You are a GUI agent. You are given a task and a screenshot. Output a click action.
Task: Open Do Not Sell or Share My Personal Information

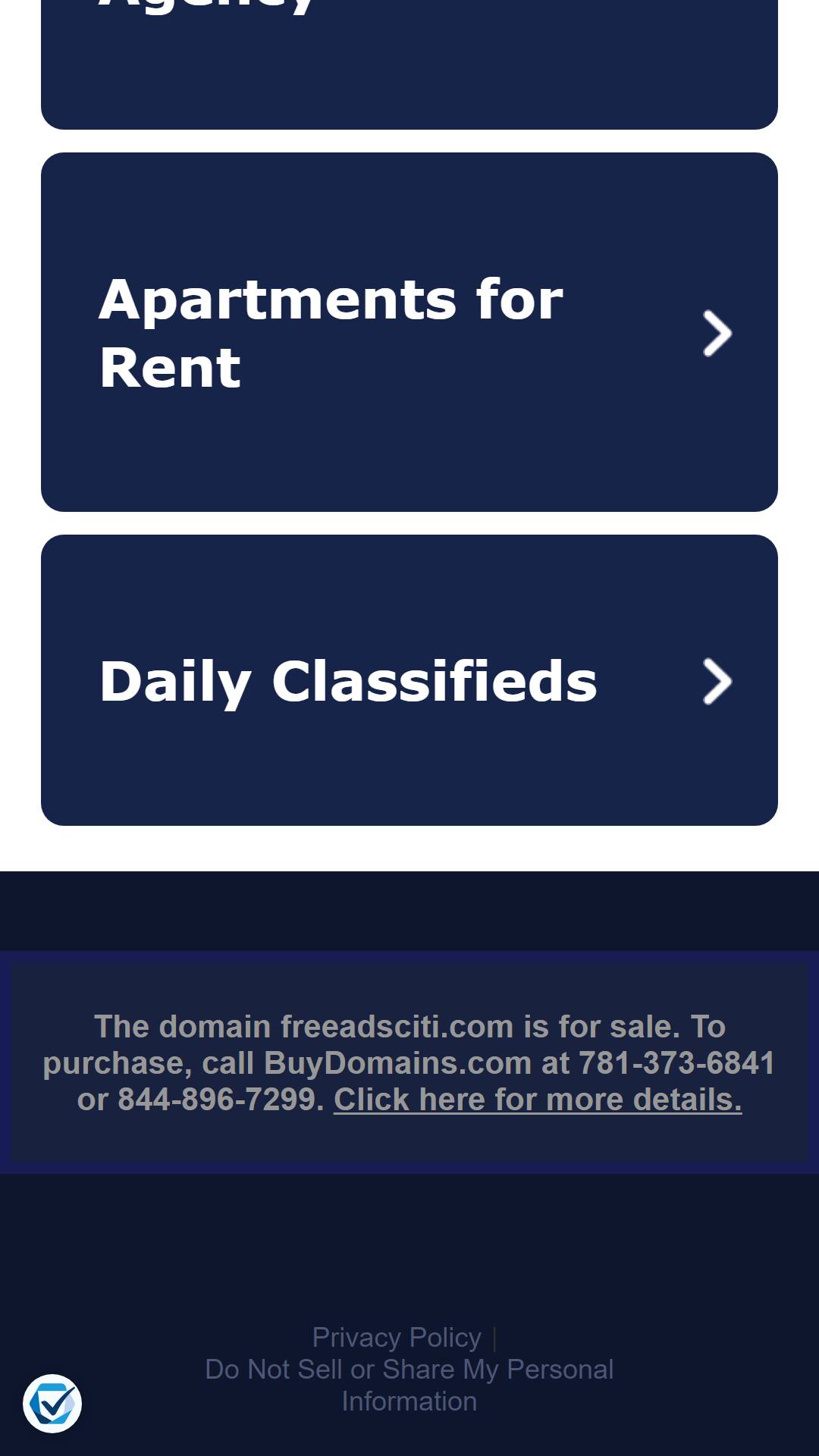[x=409, y=1385]
